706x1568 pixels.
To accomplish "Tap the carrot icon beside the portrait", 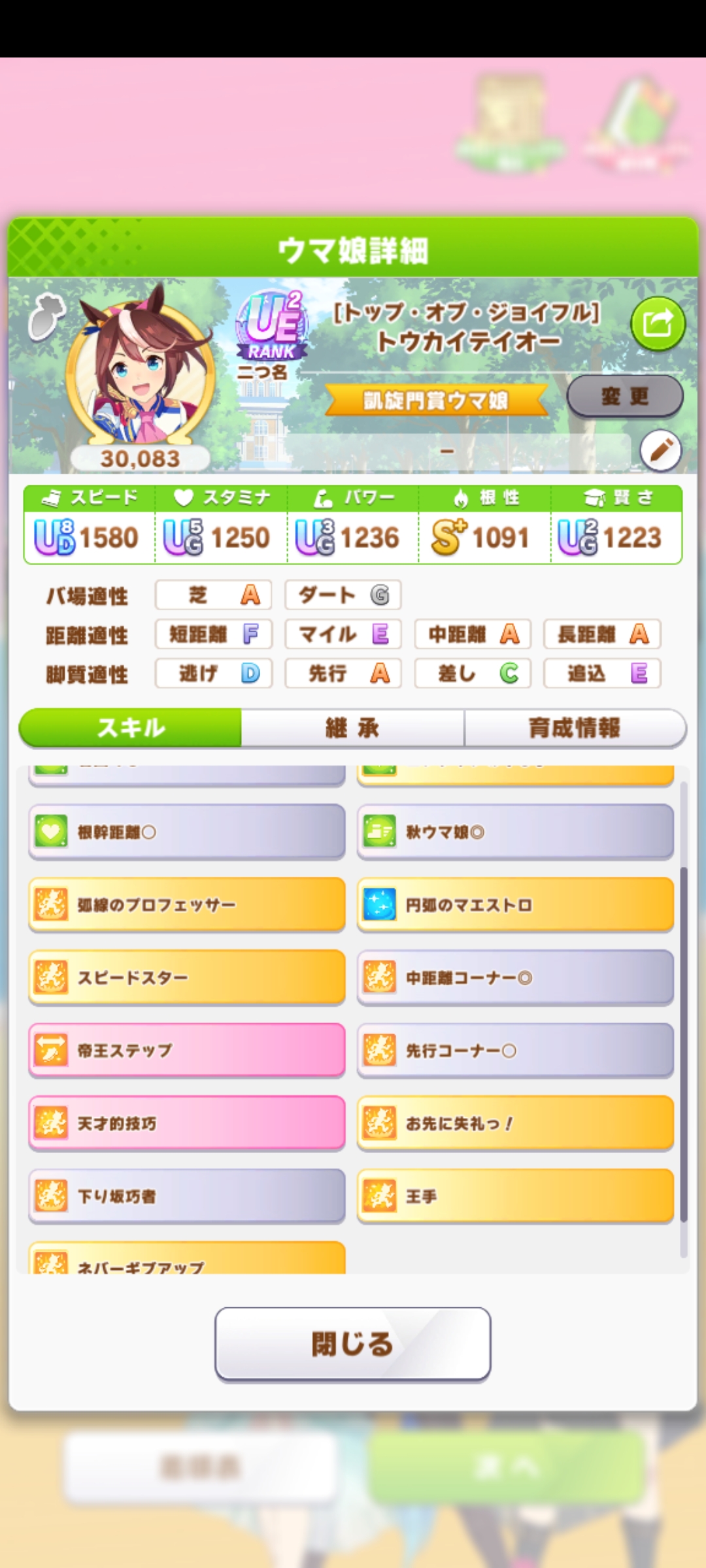I will coord(46,316).
